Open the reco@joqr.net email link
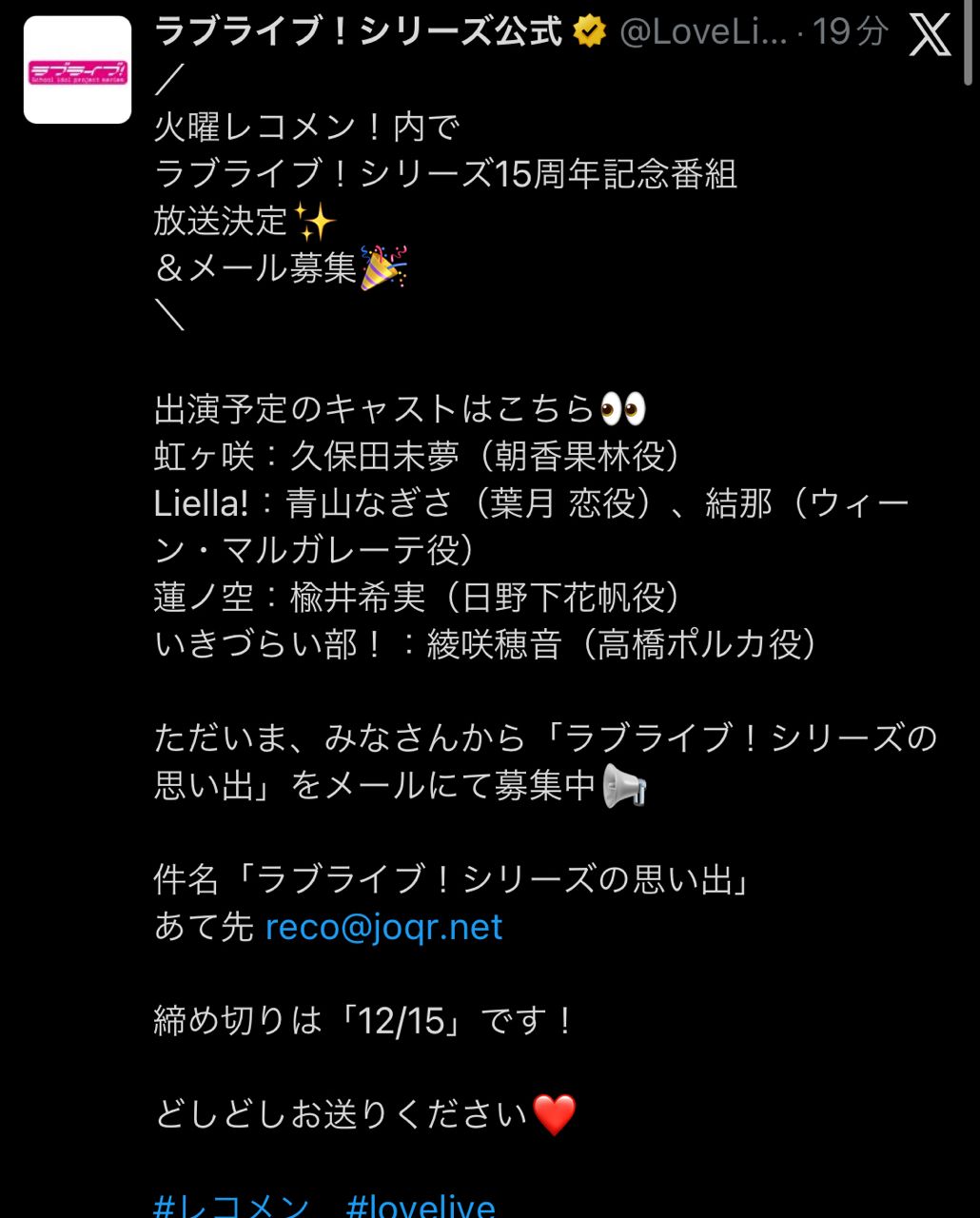The width and height of the screenshot is (980, 1218). (383, 927)
